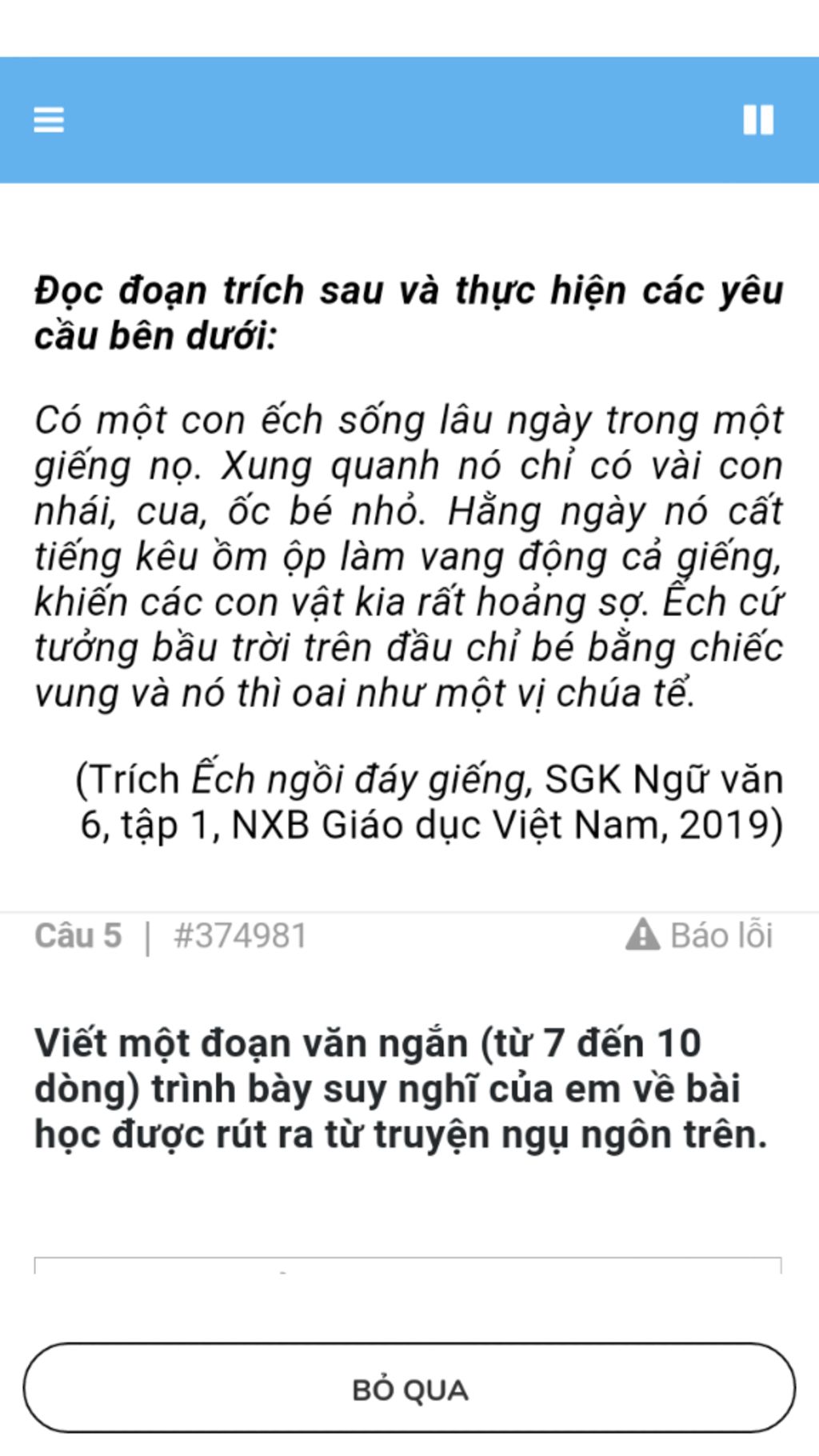This screenshot has width=819, height=1456.
Task: Open the hamburger menu
Action: pos(49,120)
